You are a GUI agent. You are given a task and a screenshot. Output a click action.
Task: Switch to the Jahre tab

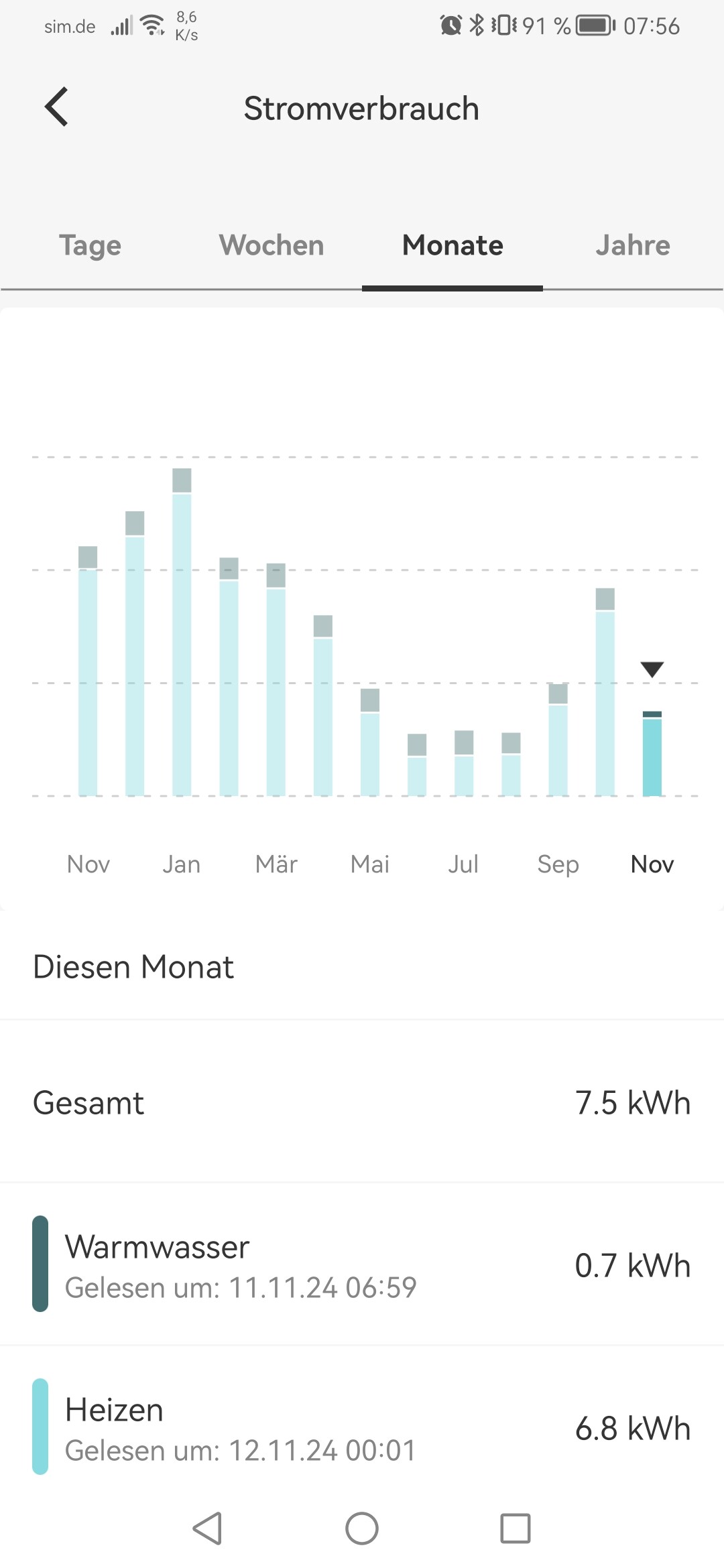pyautogui.click(x=633, y=245)
